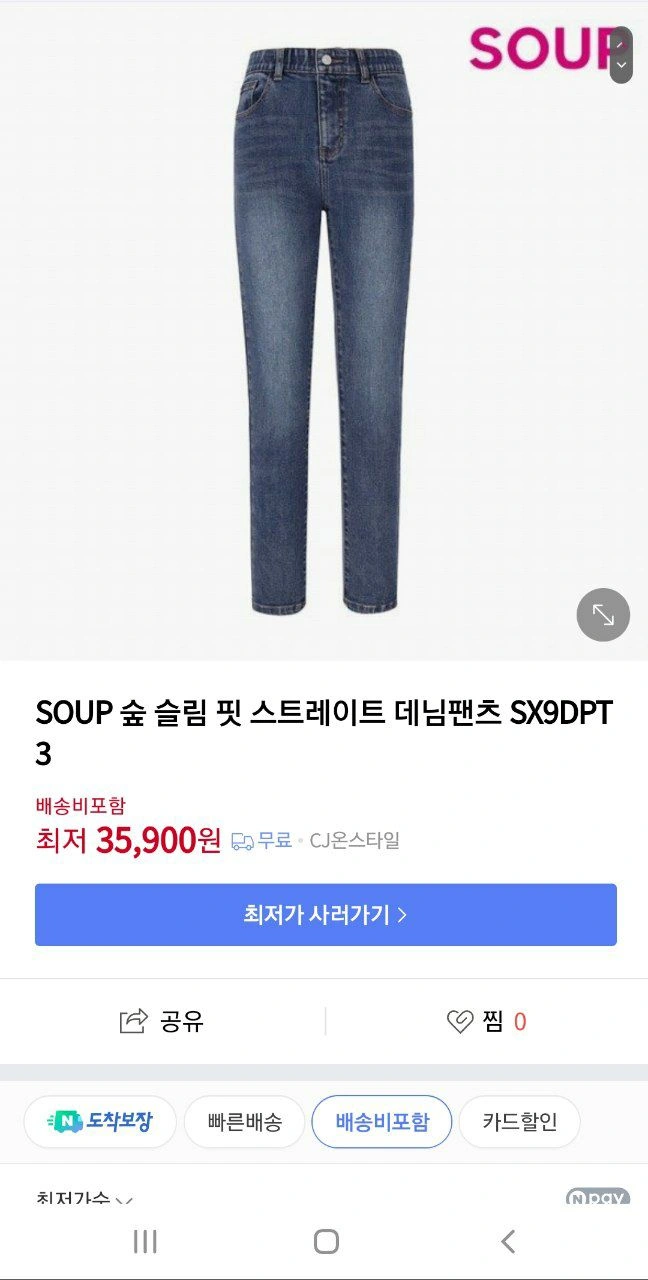Select the 빠른배송 filter chip

tap(245, 1121)
